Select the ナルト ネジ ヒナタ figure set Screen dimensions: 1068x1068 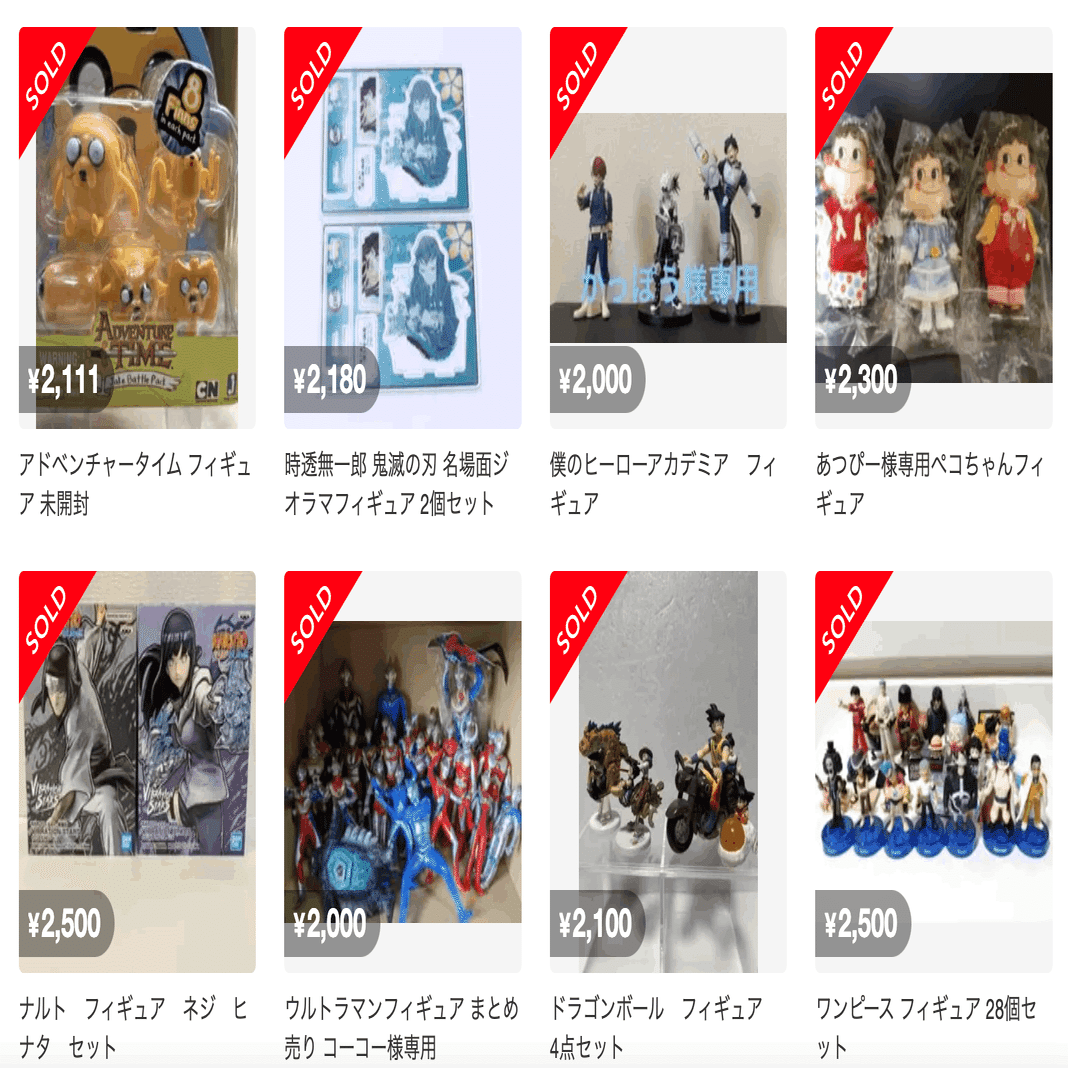click(137, 771)
